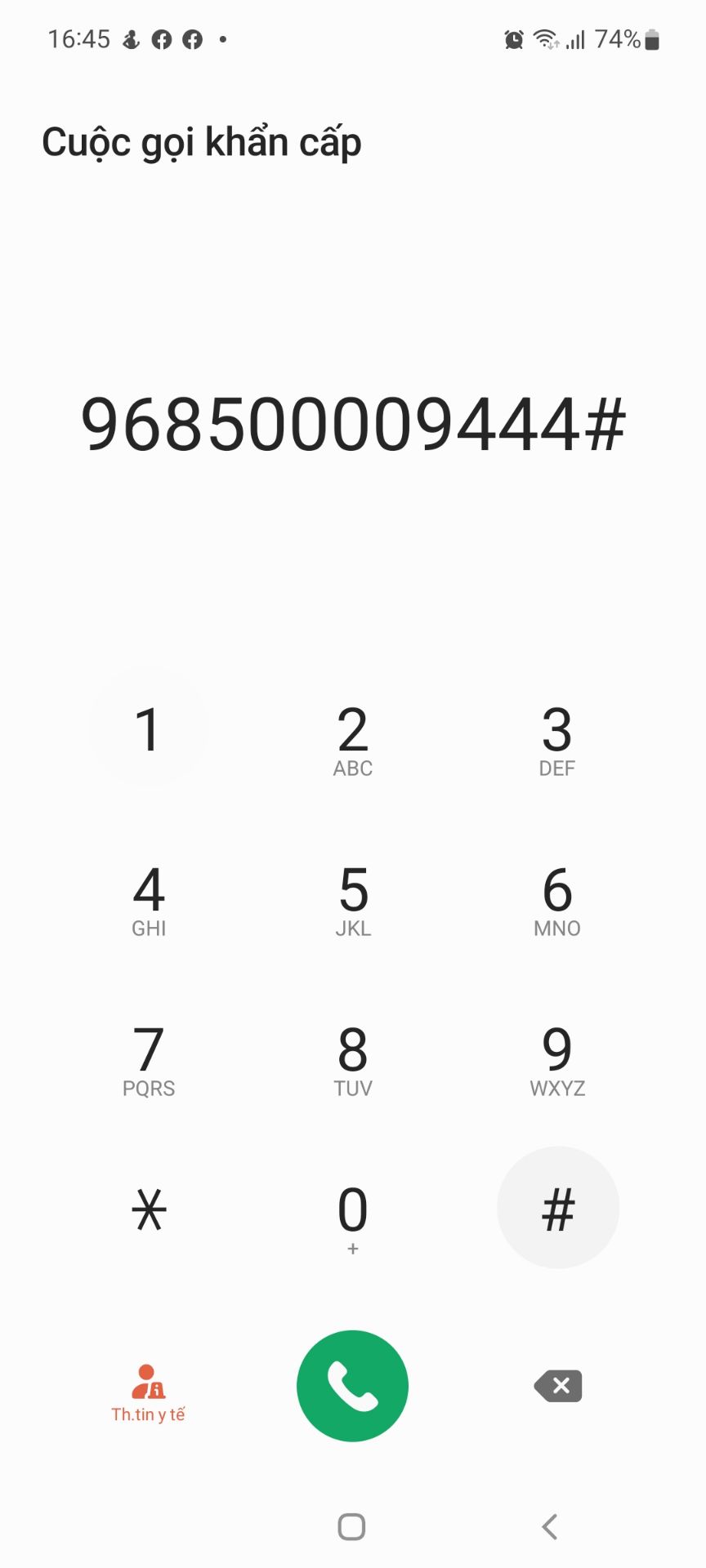Go to the home screen
The width and height of the screenshot is (706, 1568).
(351, 1526)
